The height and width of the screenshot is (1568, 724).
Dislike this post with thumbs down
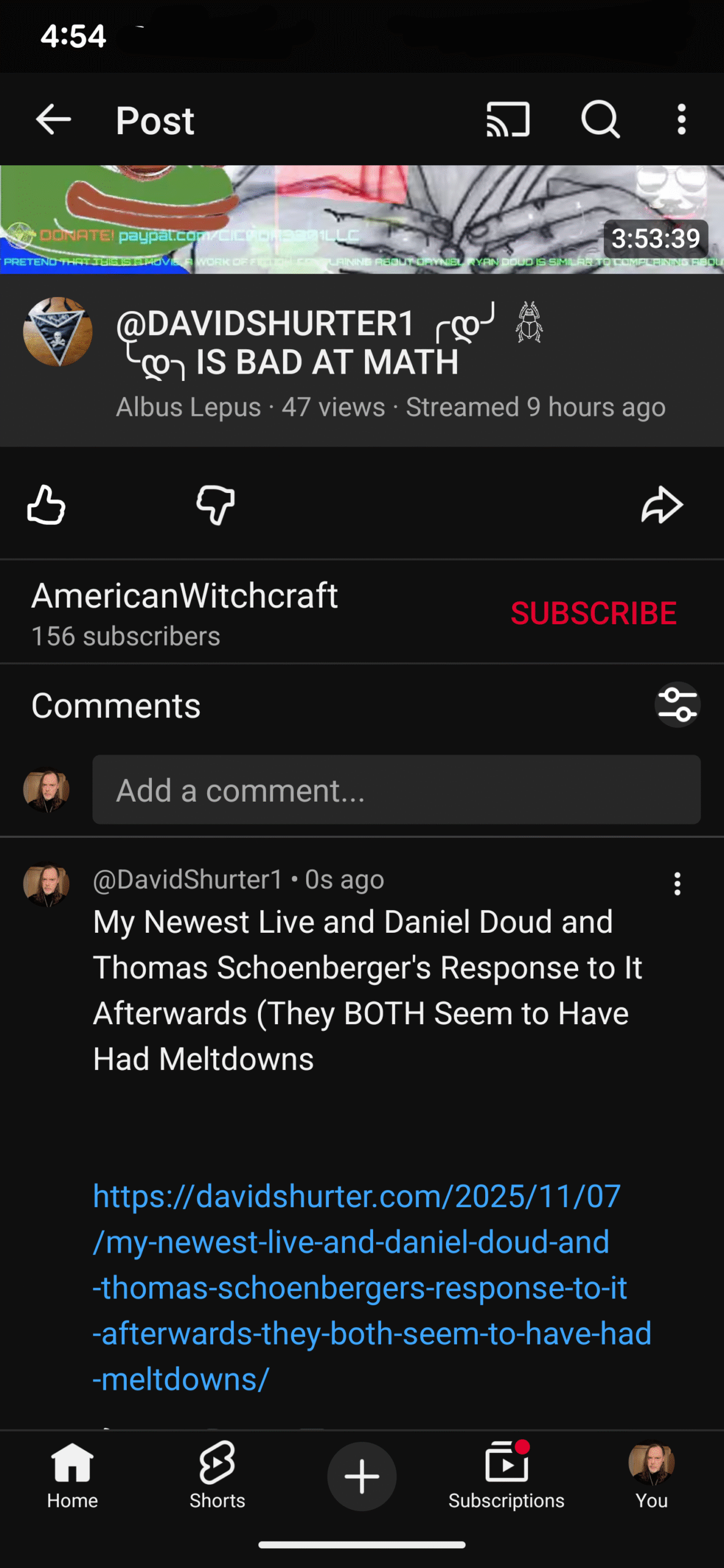pyautogui.click(x=216, y=505)
